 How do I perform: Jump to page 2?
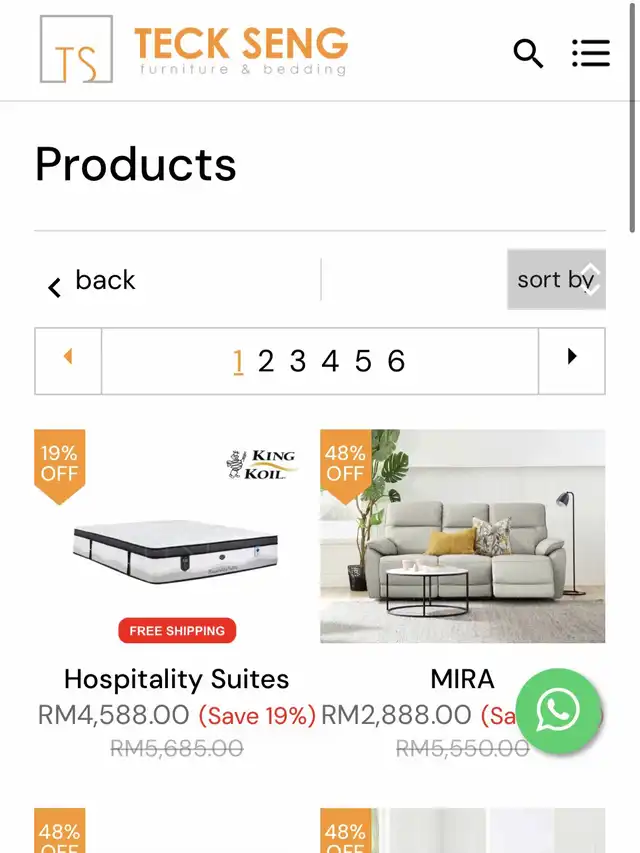pyautogui.click(x=266, y=361)
